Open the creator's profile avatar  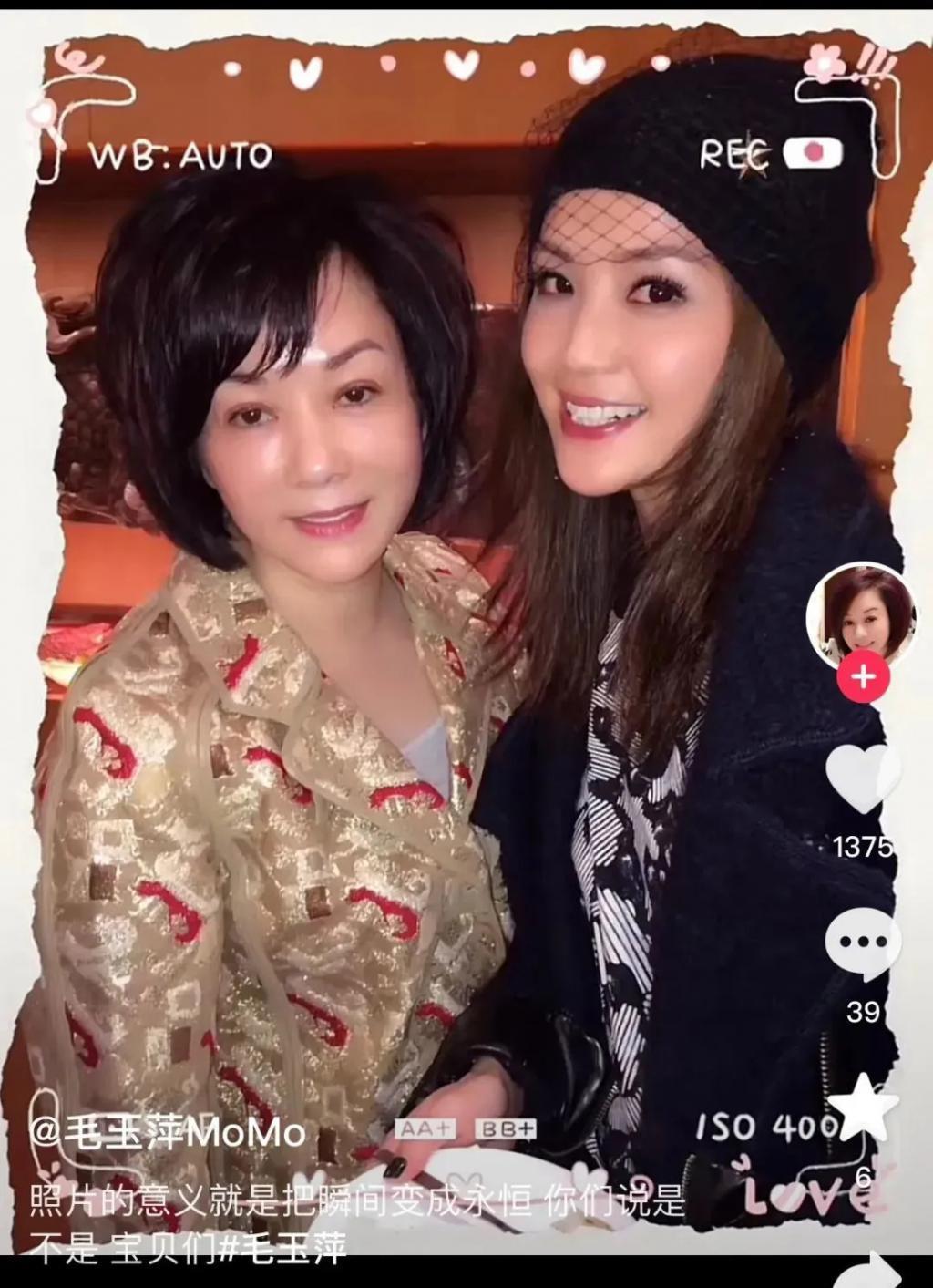pos(860,613)
